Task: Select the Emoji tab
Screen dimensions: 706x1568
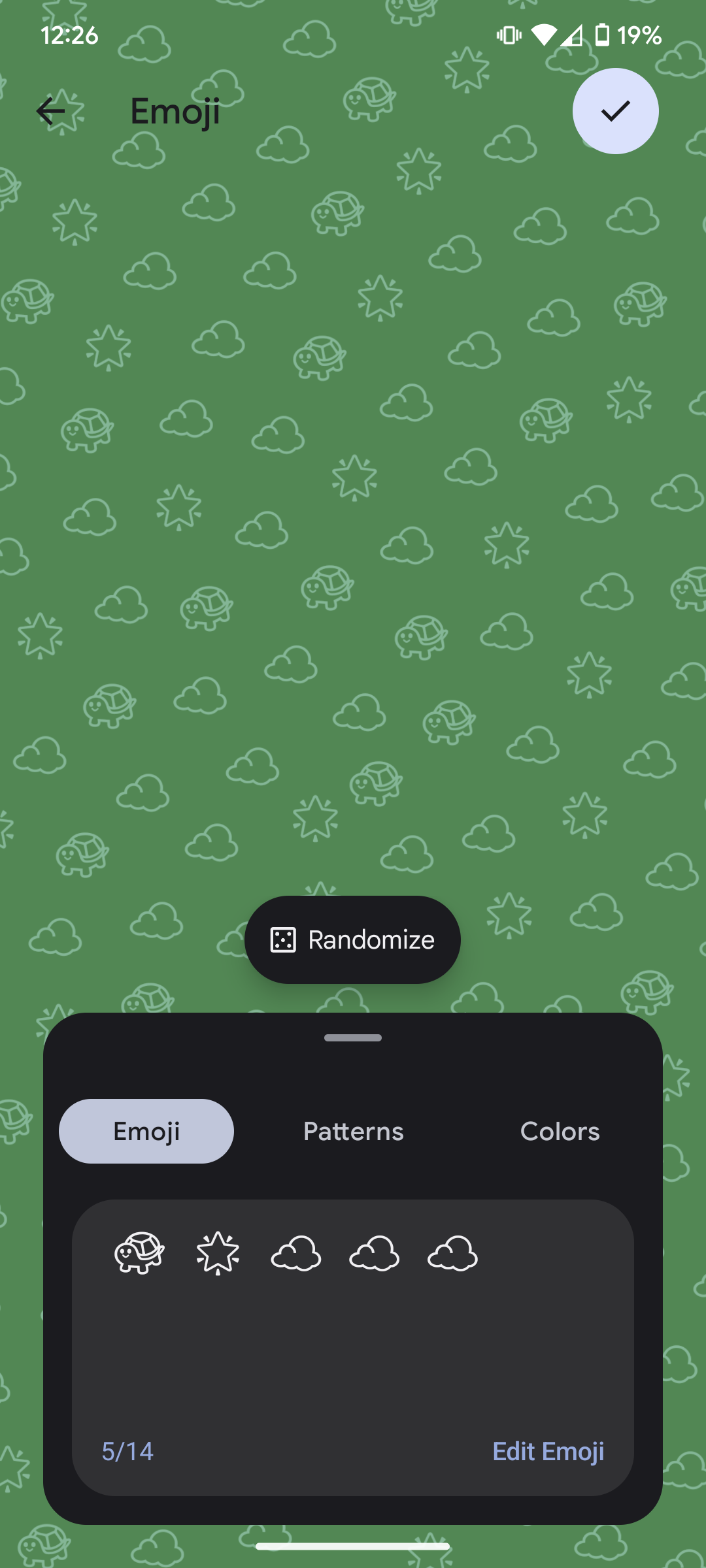Action: (146, 1131)
